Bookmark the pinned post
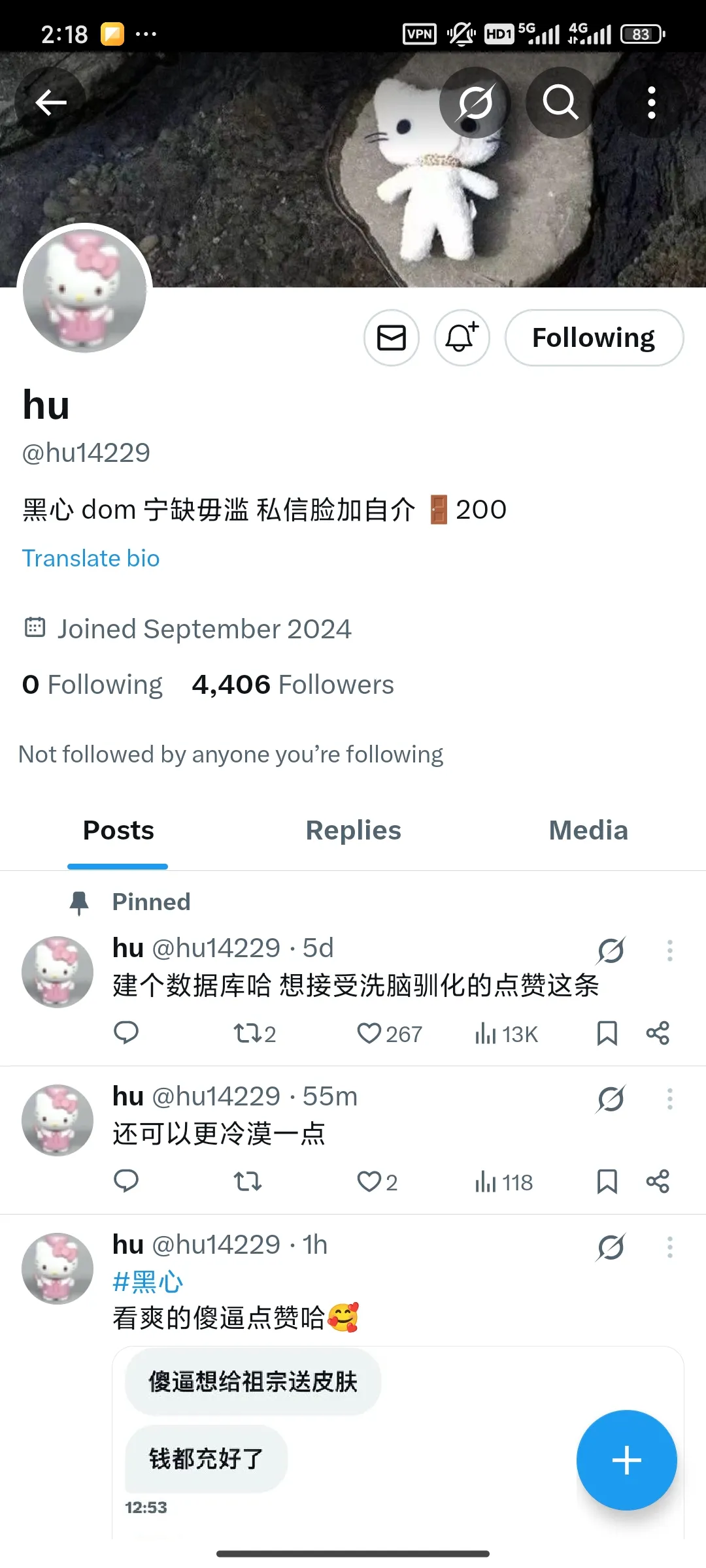706x1568 pixels. click(607, 1034)
